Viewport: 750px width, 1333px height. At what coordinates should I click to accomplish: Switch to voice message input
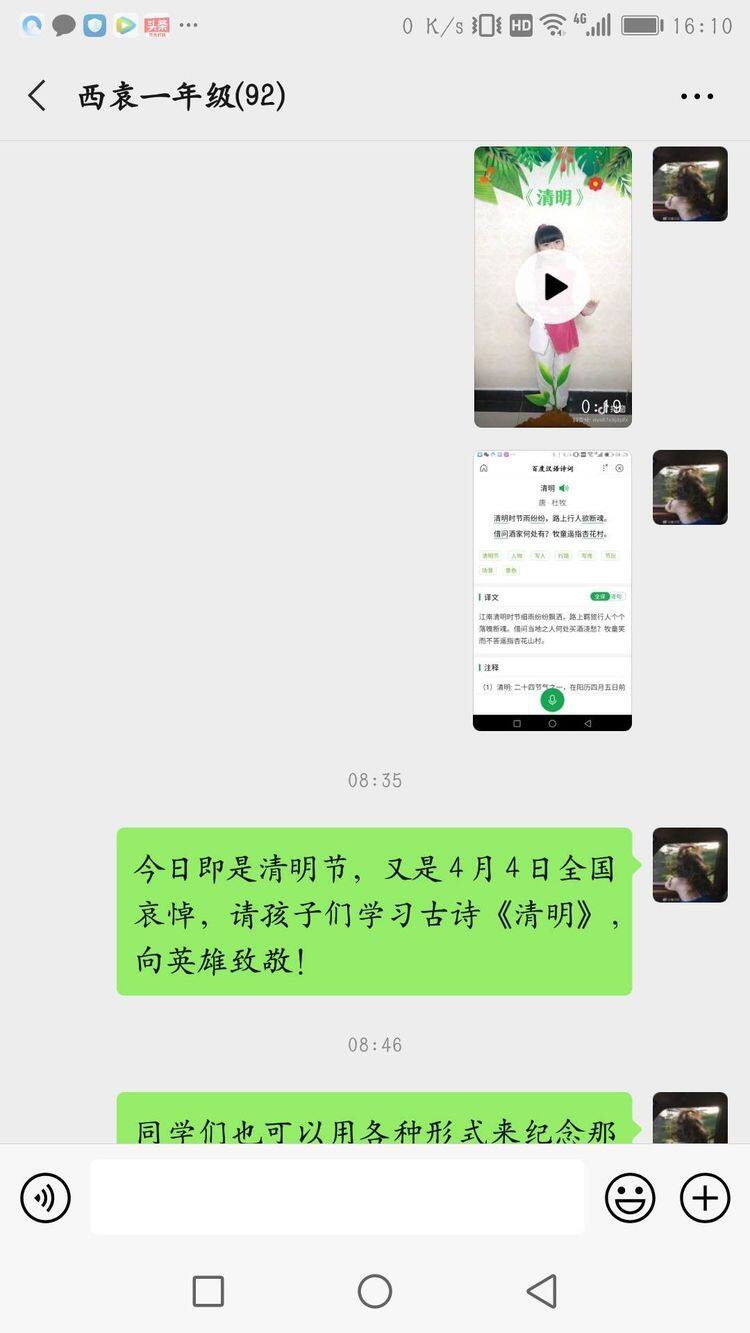46,1197
